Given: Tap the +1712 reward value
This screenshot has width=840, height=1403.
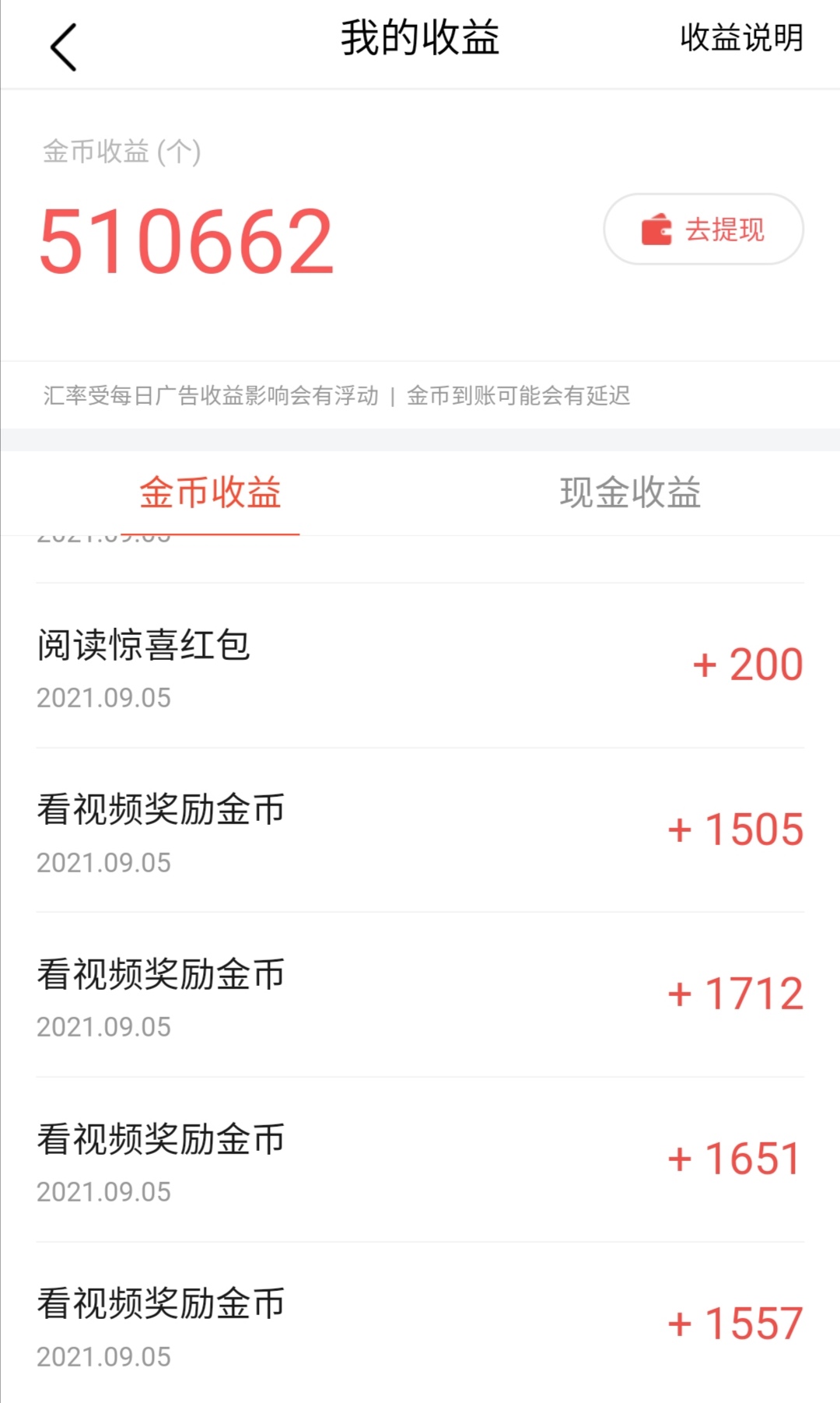Looking at the screenshot, I should click(x=736, y=994).
